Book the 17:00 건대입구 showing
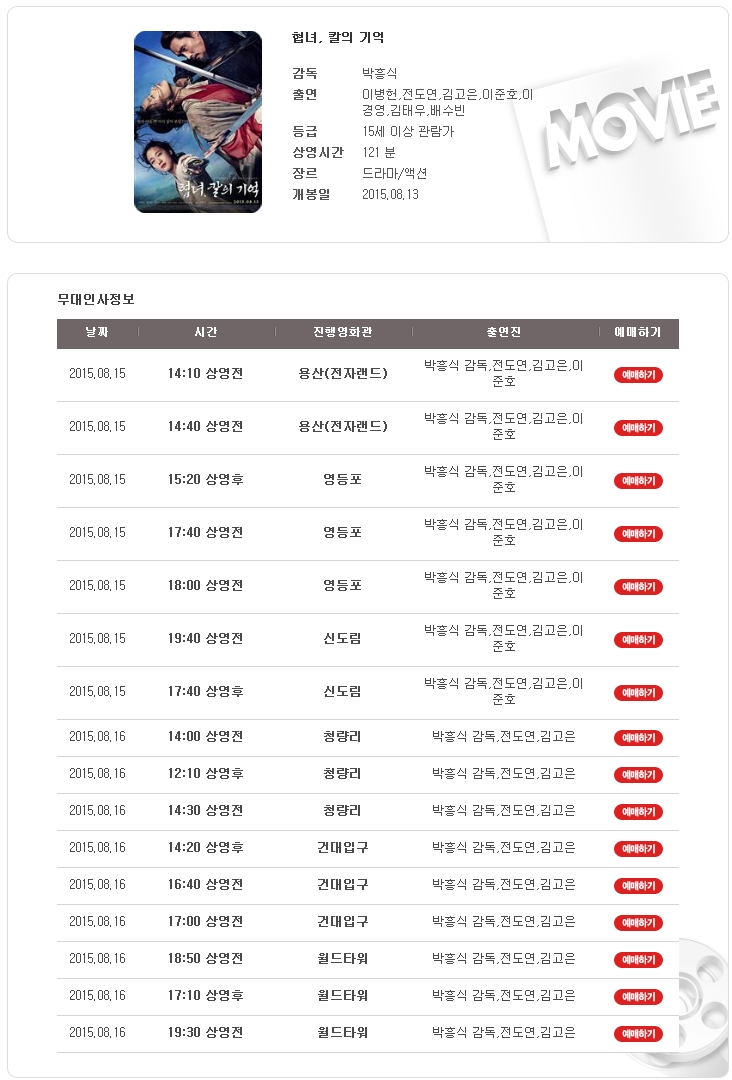Image resolution: width=732 pixels, height=1080 pixels. pos(638,923)
